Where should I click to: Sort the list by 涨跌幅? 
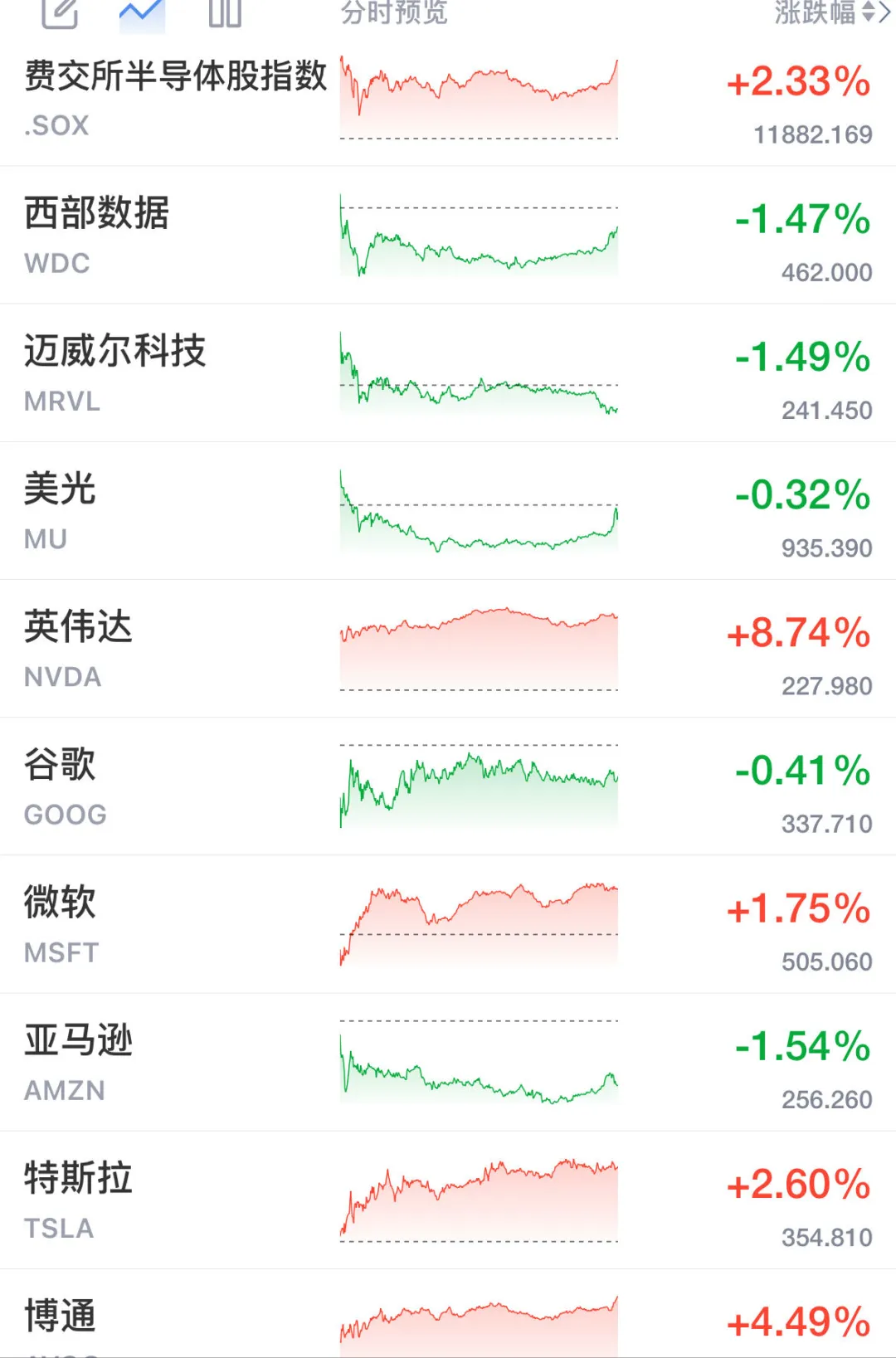(831, 12)
